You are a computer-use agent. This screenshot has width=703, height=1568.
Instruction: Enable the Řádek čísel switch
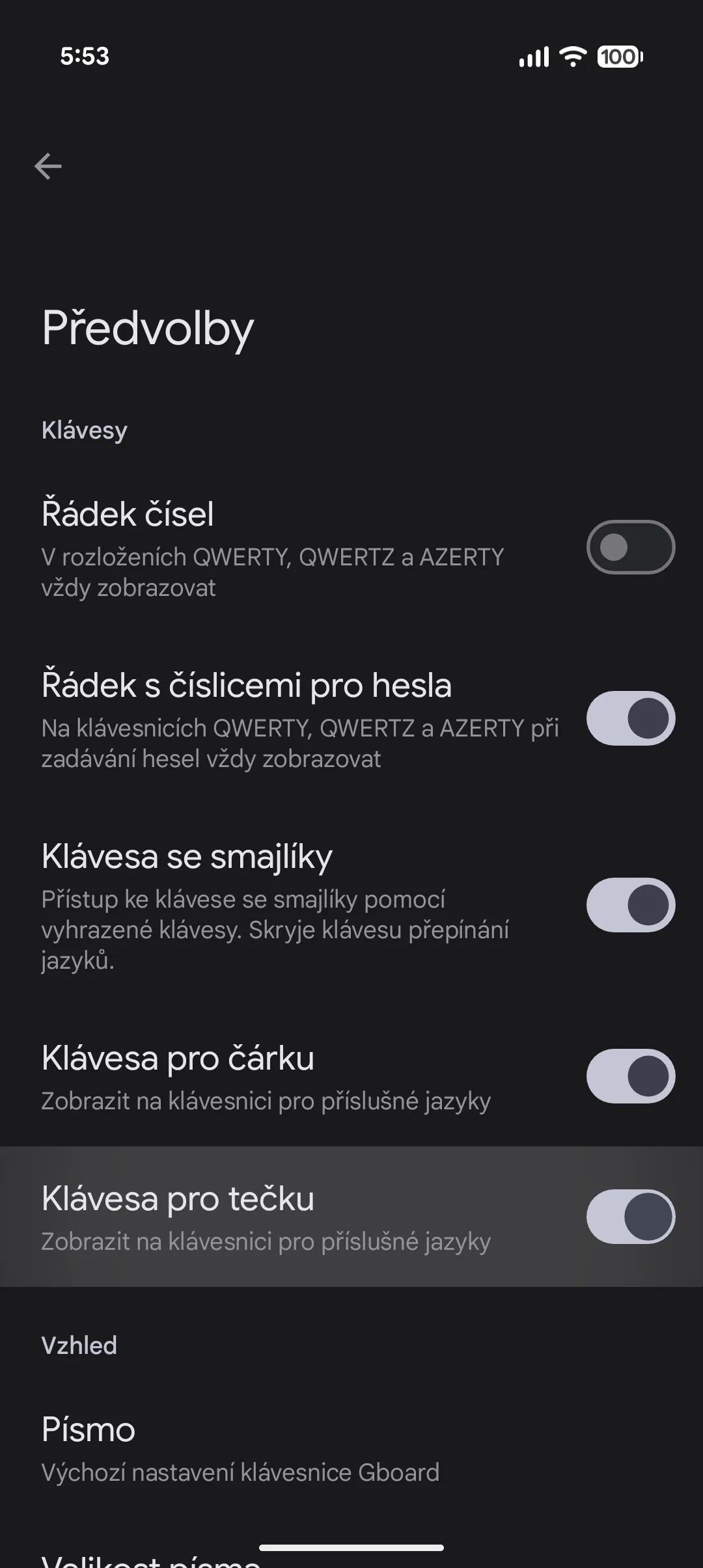[x=630, y=547]
